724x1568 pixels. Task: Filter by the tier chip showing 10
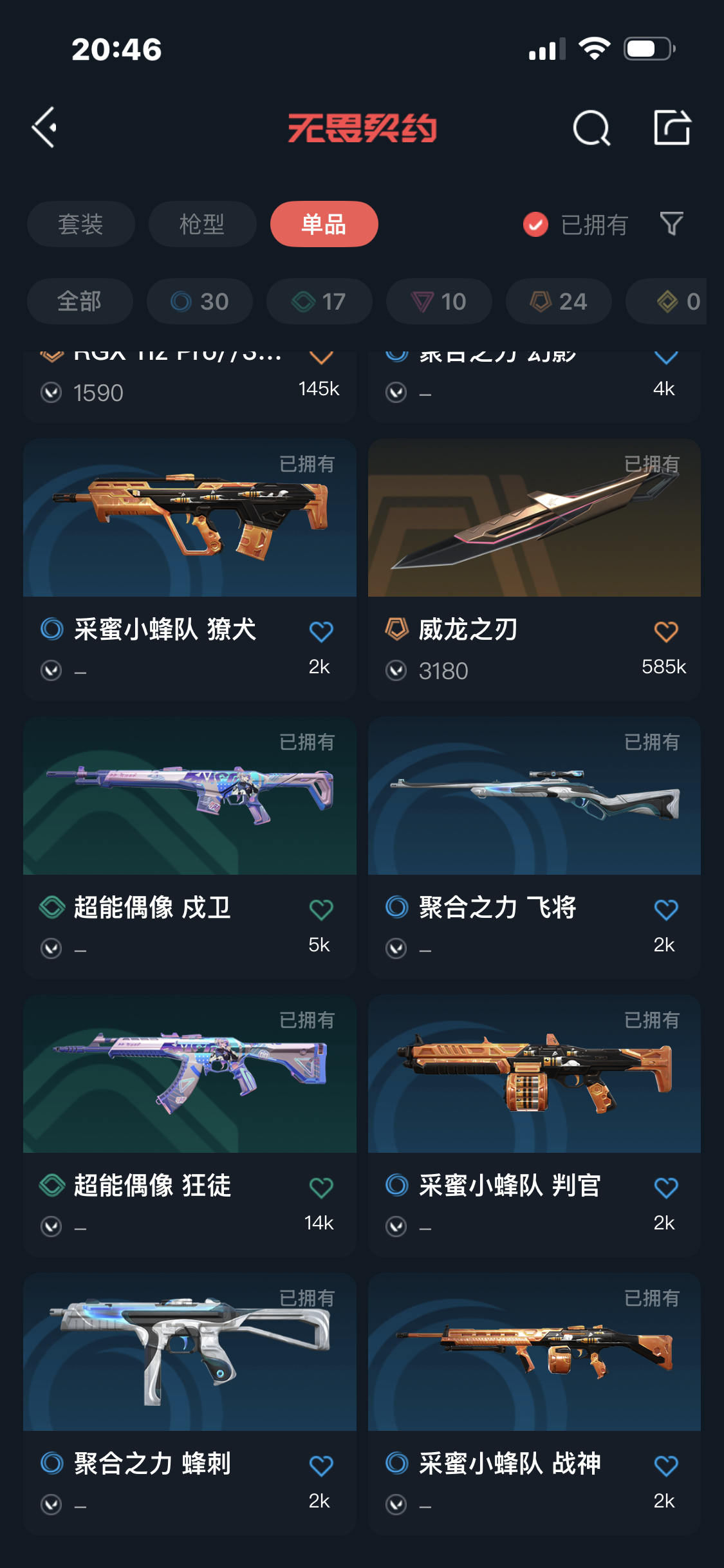click(x=439, y=301)
